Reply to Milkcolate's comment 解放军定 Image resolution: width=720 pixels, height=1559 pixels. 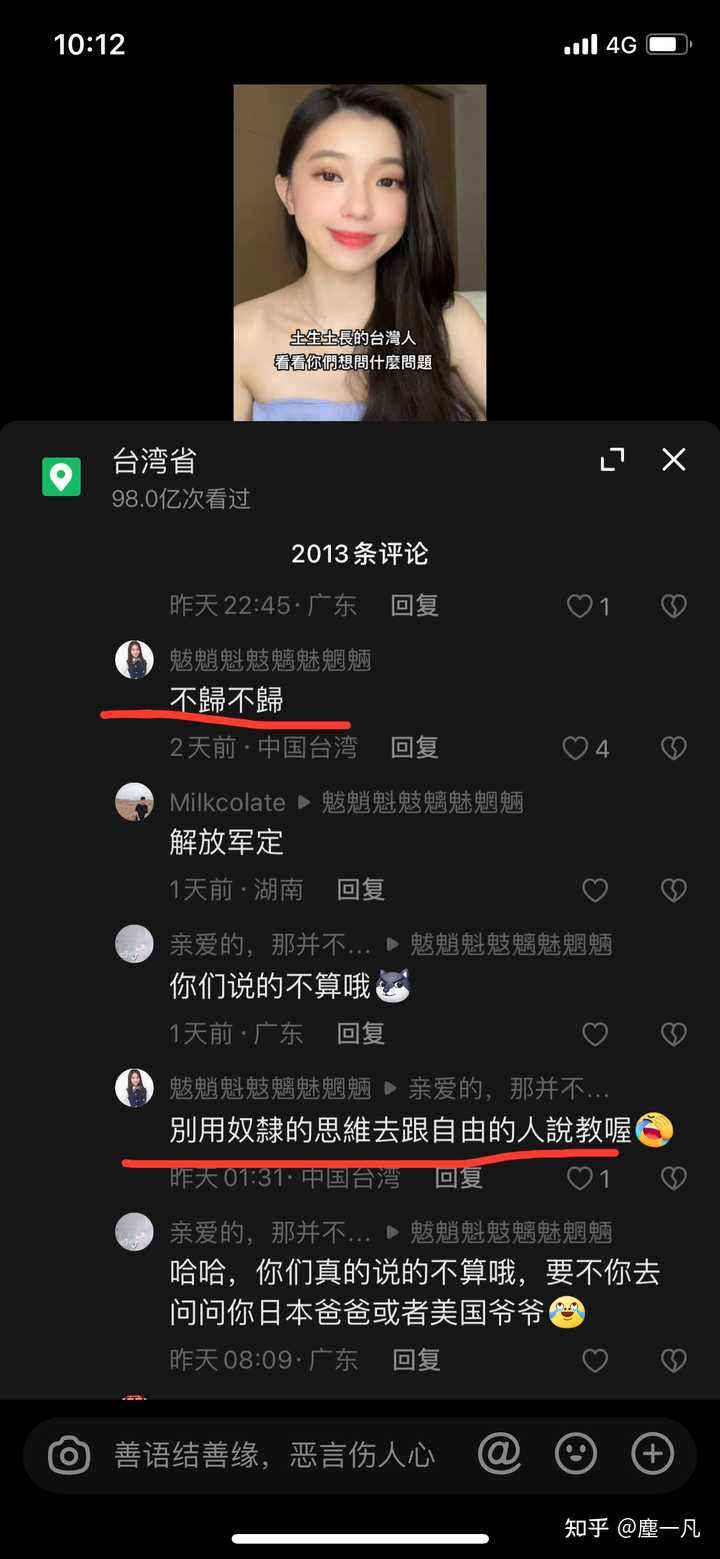361,889
